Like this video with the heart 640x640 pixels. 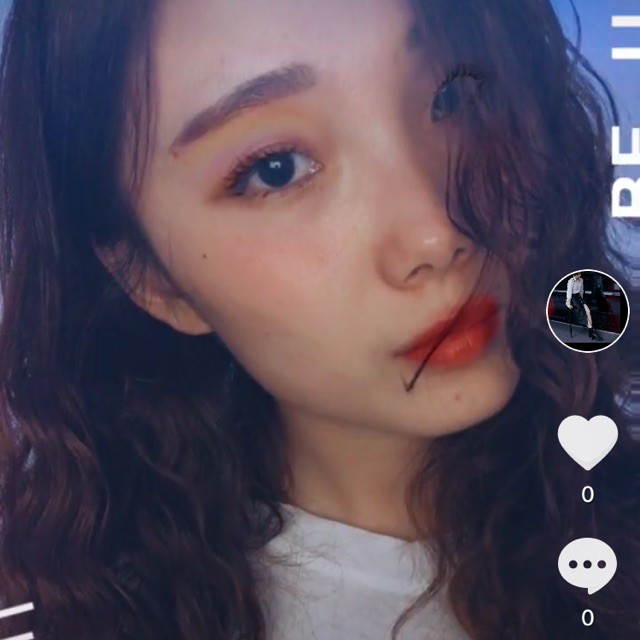tap(587, 441)
